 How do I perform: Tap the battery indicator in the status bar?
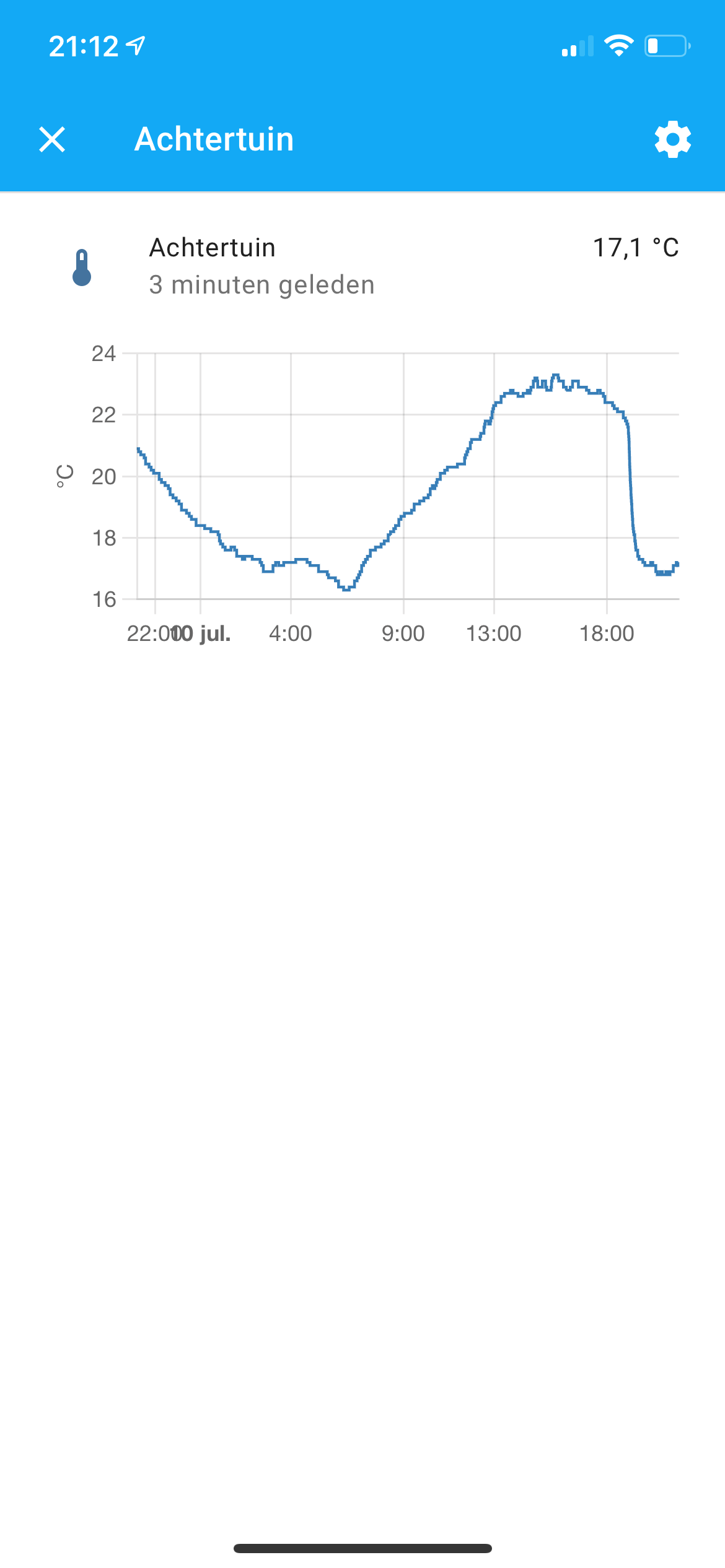point(666,45)
